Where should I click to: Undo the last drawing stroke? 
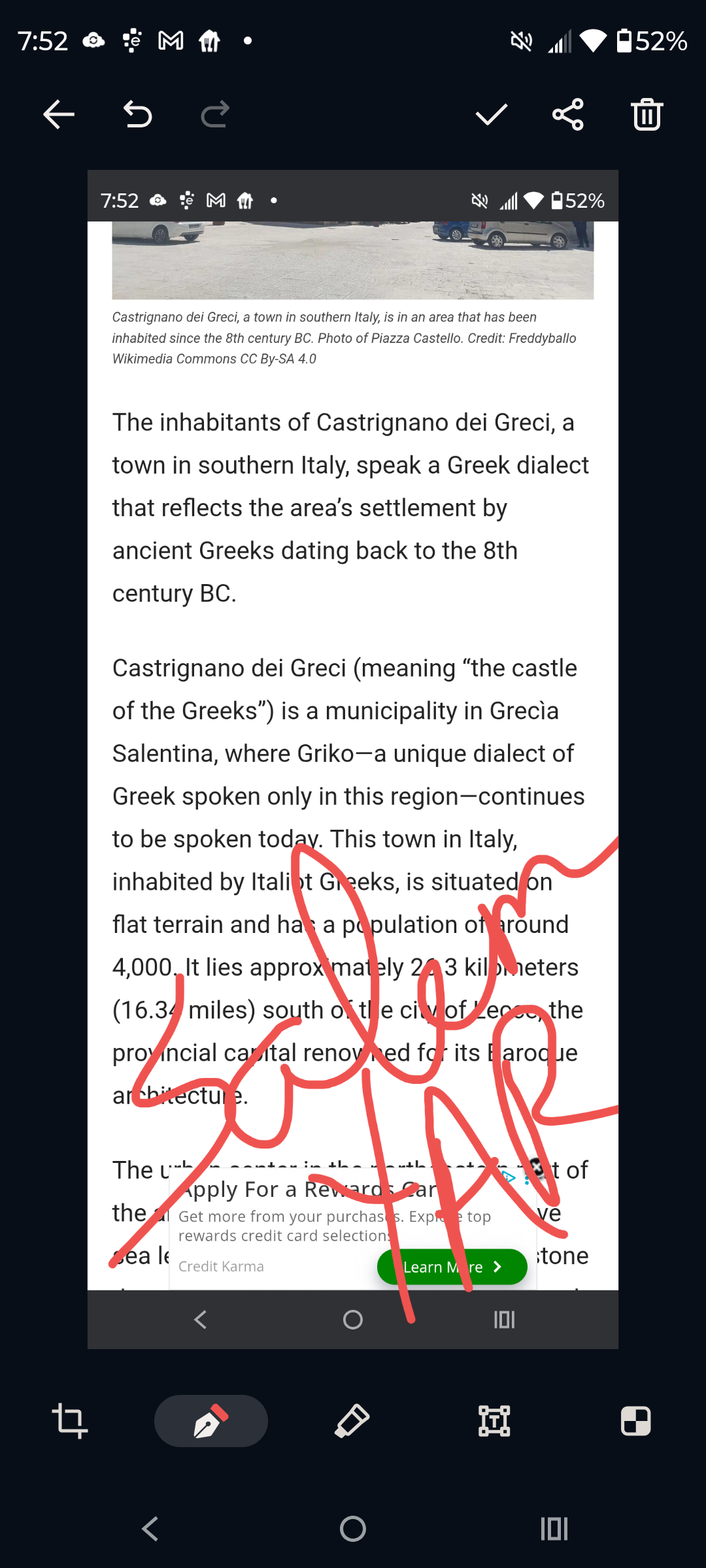(x=137, y=115)
